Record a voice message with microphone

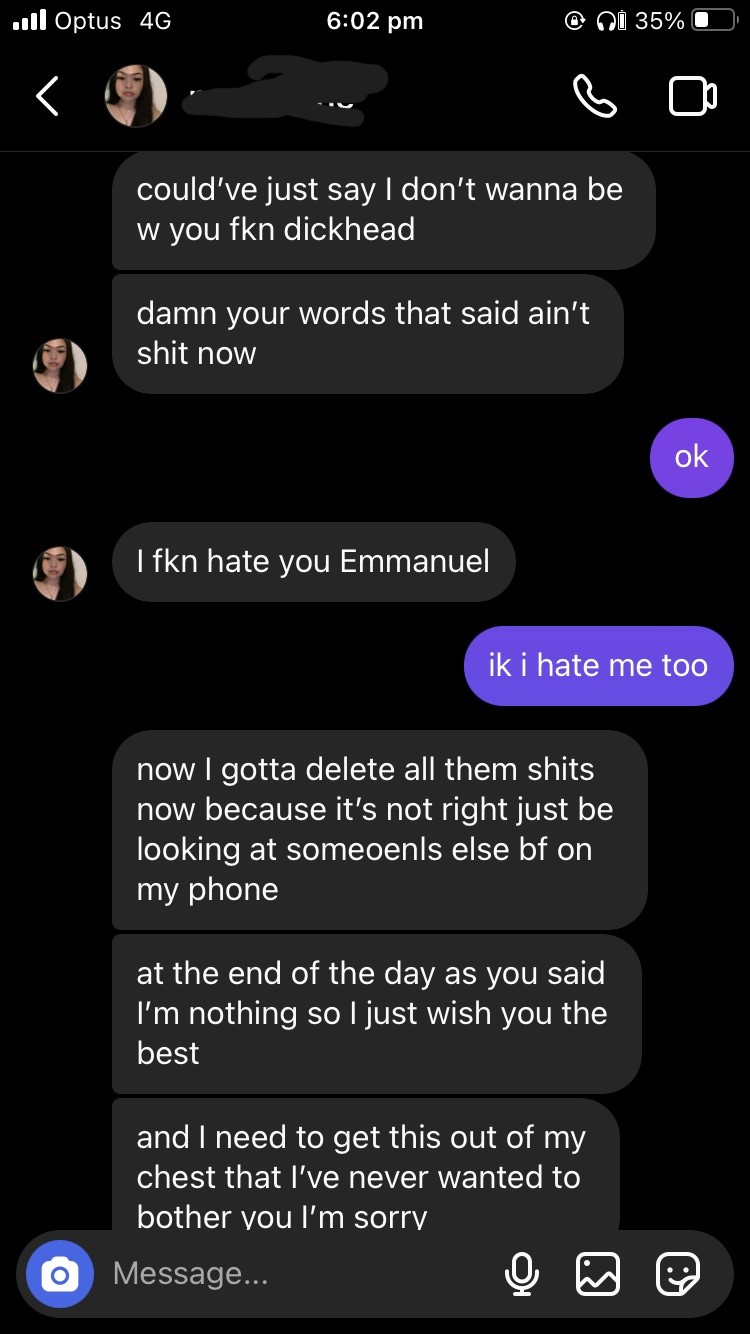(521, 1274)
